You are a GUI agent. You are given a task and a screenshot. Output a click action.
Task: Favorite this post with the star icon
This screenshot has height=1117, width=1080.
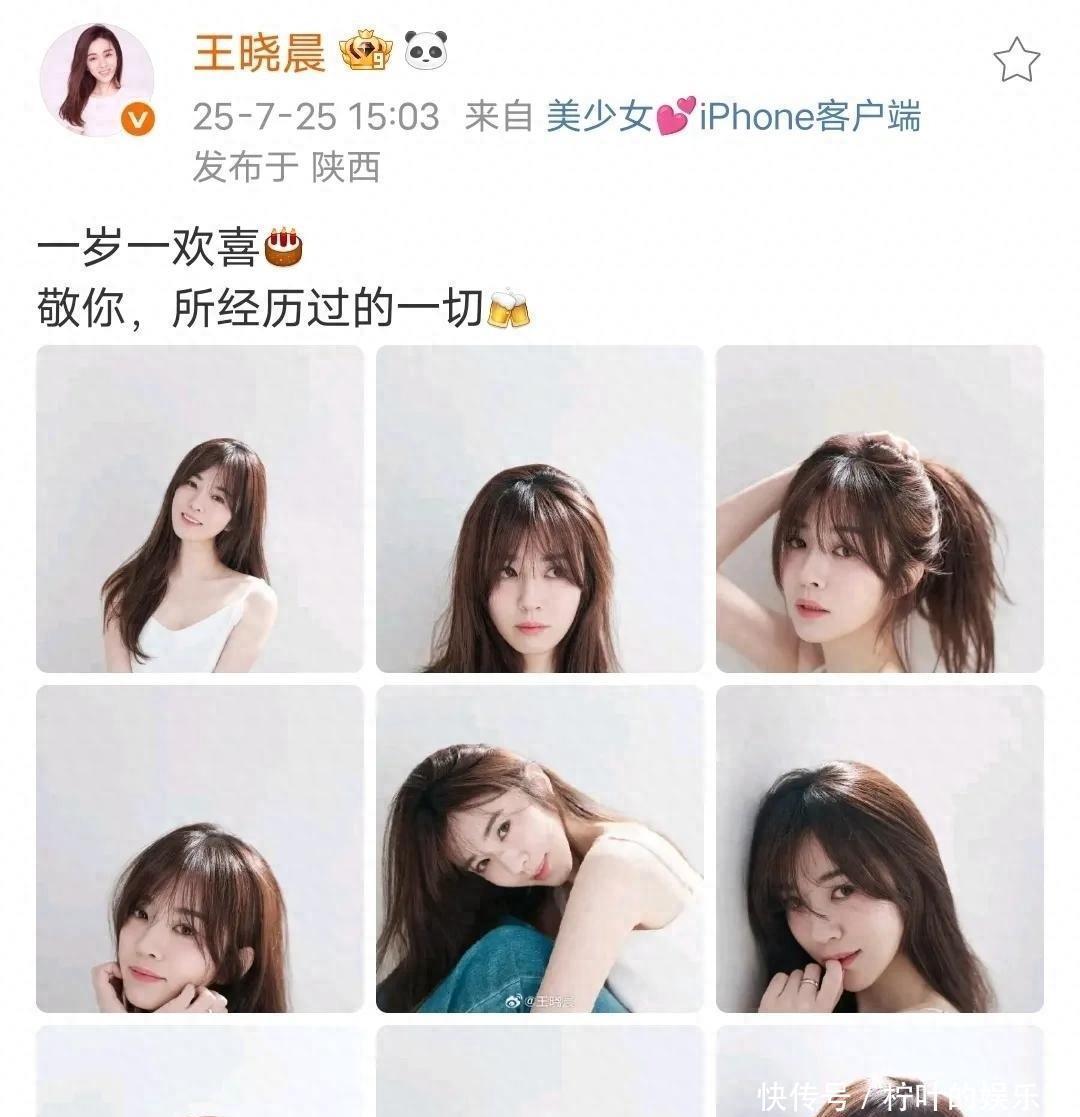[1016, 60]
